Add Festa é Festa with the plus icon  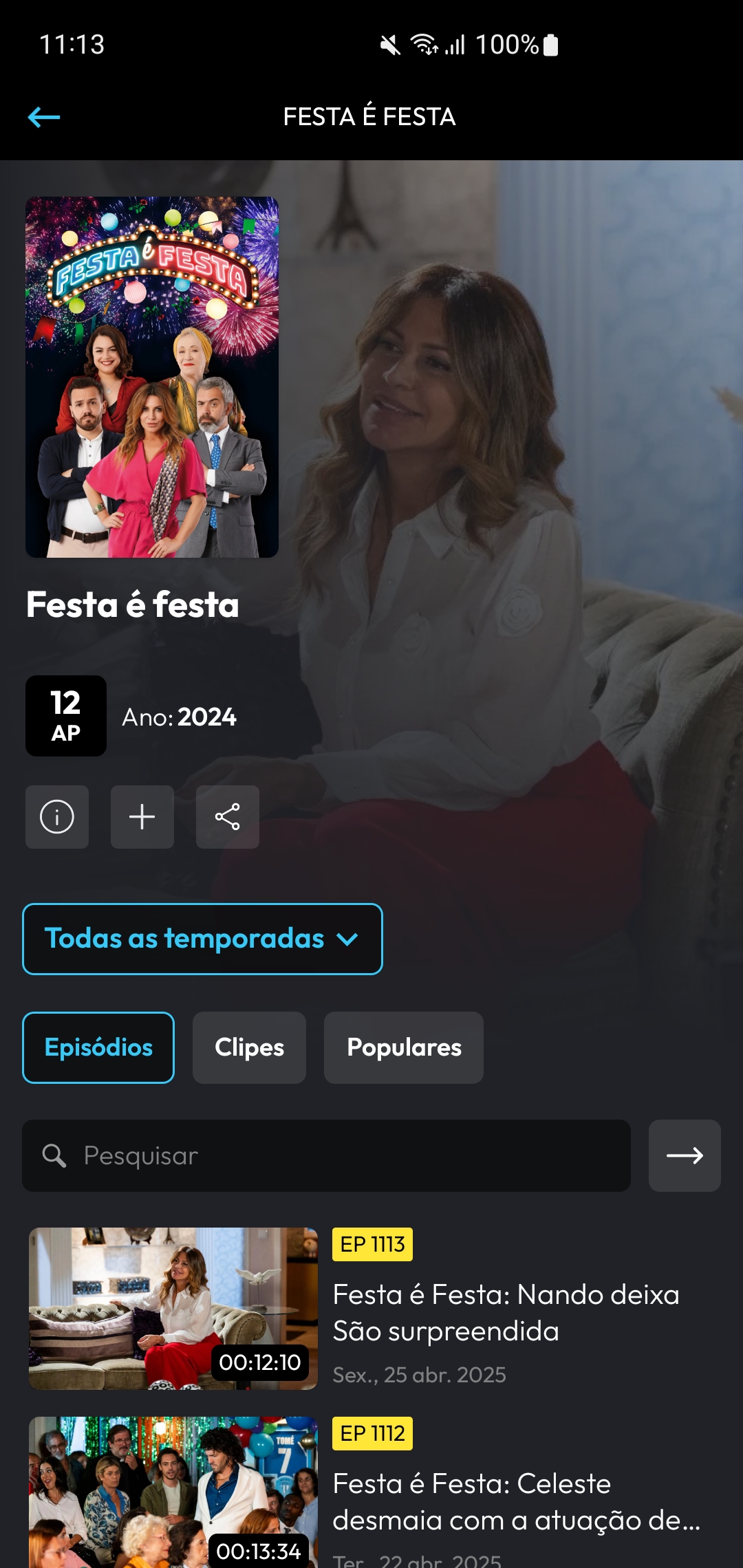click(142, 817)
